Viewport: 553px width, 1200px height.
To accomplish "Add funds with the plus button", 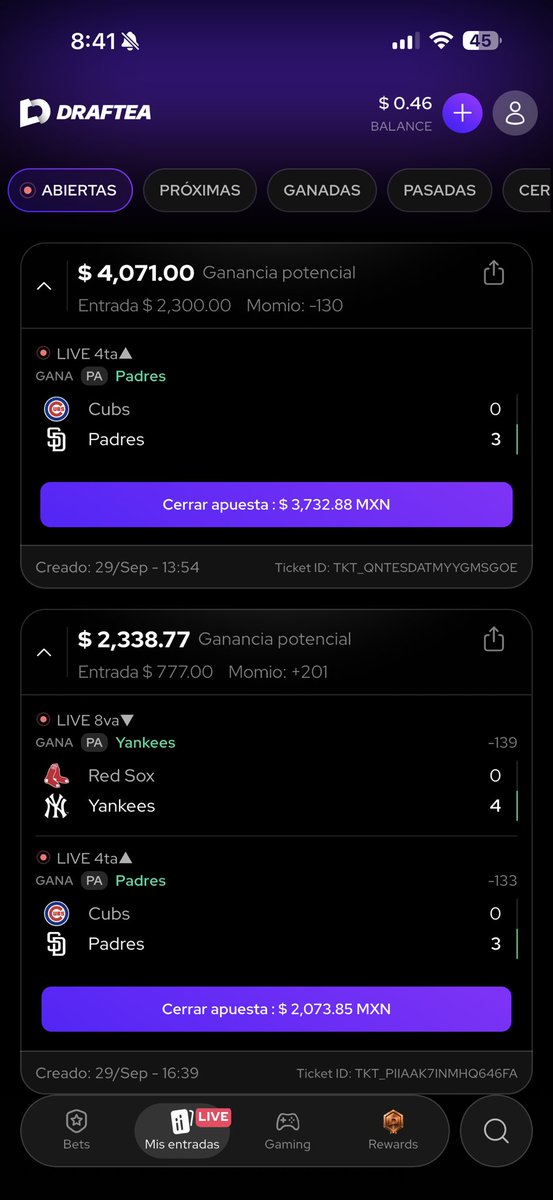I will pos(462,113).
